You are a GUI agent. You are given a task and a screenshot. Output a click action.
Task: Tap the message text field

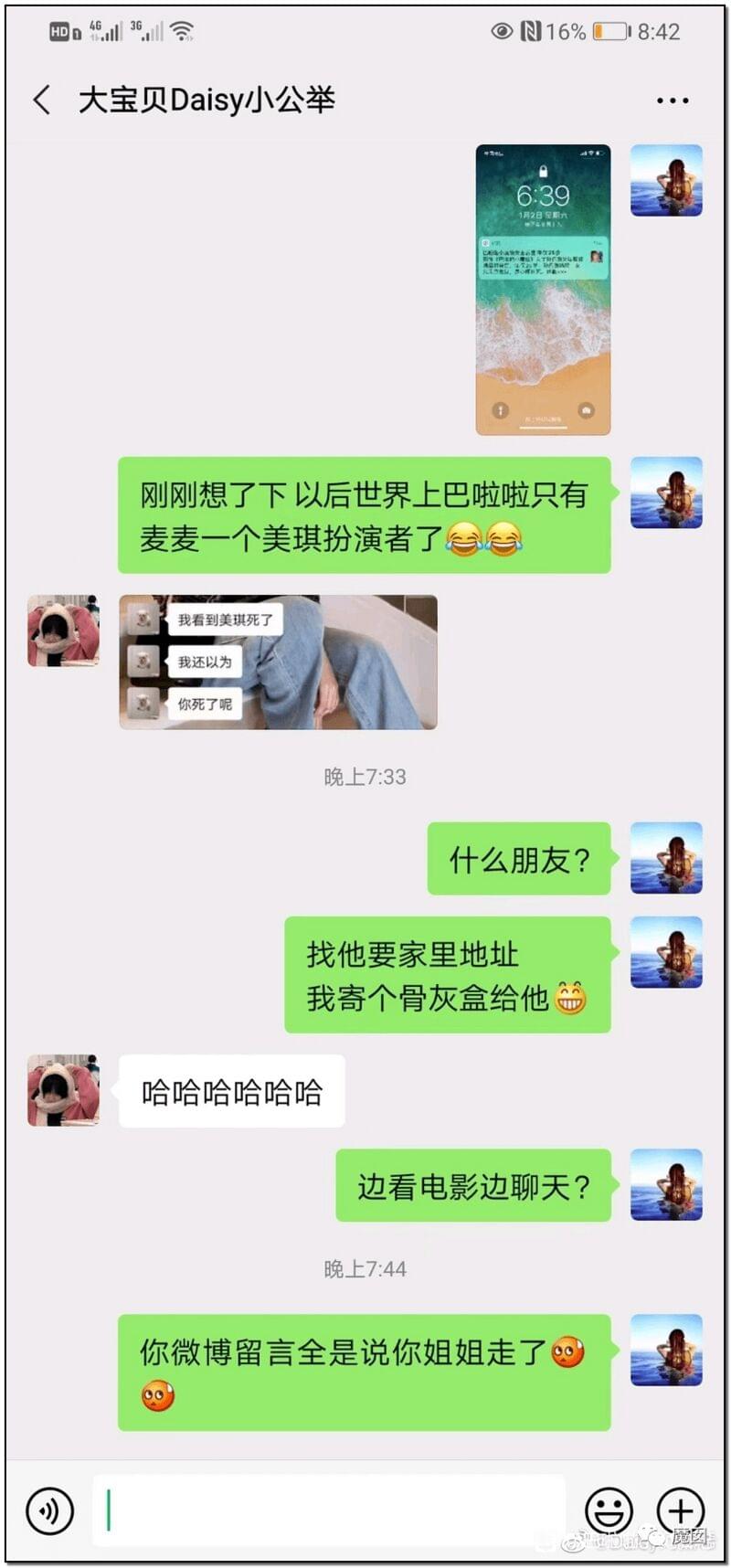pos(329,1510)
